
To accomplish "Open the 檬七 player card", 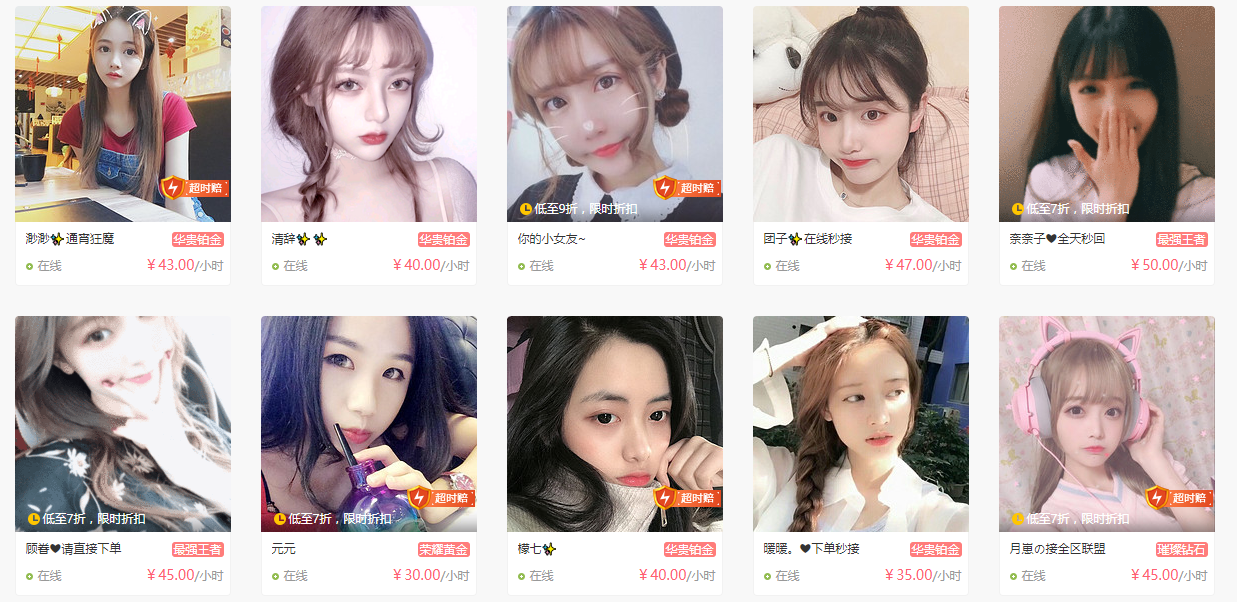I will pyautogui.click(x=614, y=425).
